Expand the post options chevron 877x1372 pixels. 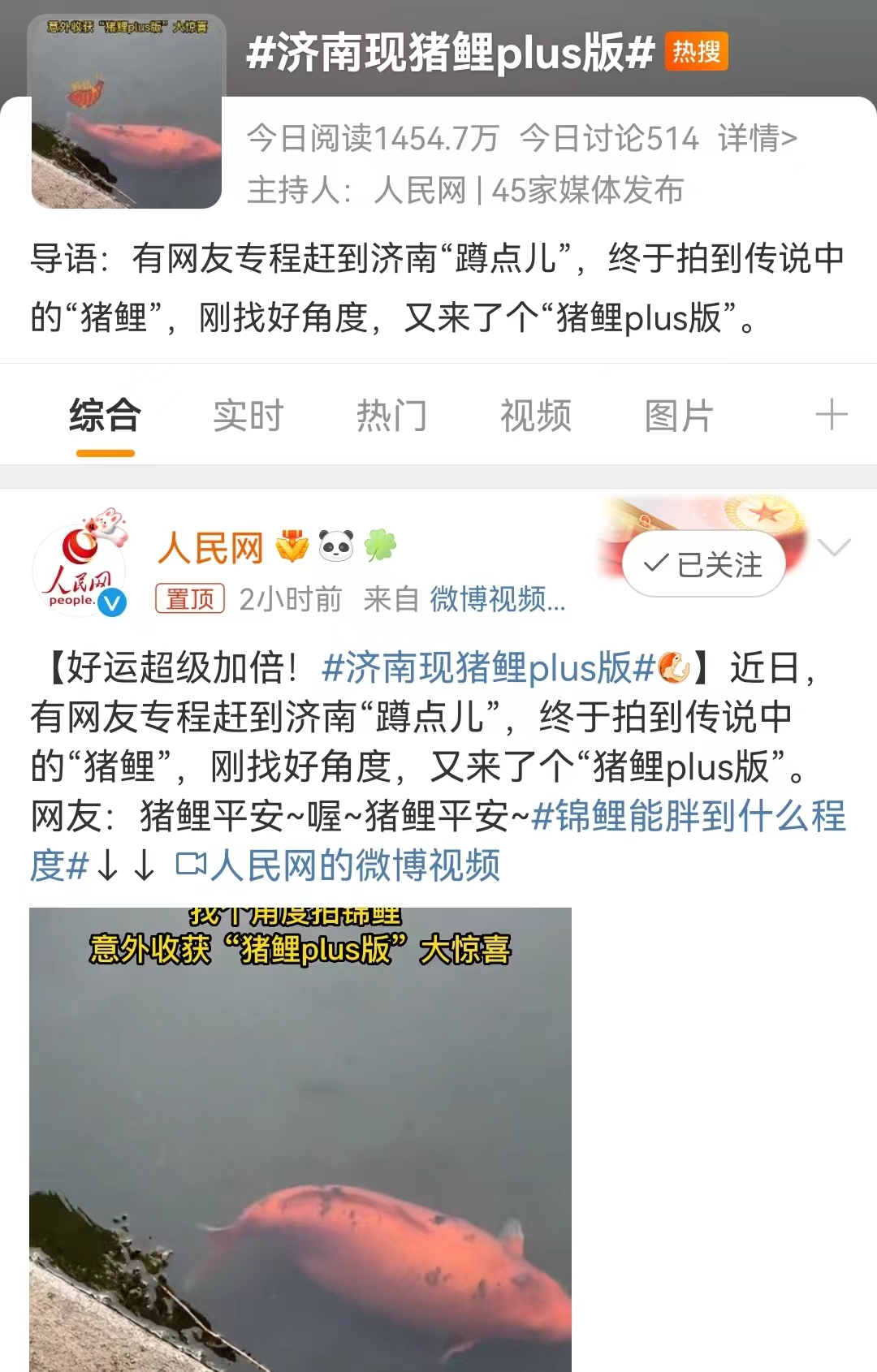(834, 548)
